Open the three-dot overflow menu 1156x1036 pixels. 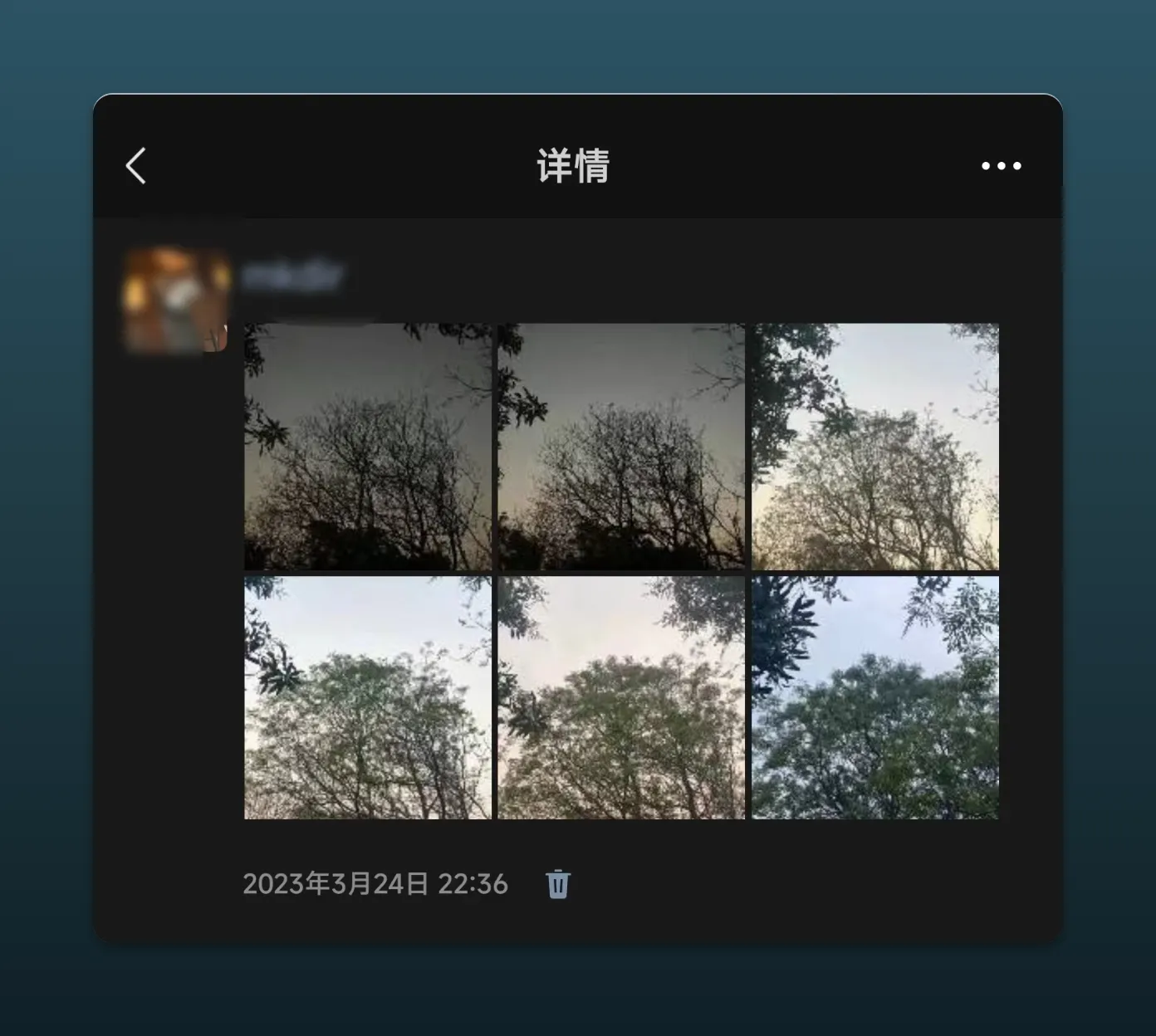[x=1001, y=166]
